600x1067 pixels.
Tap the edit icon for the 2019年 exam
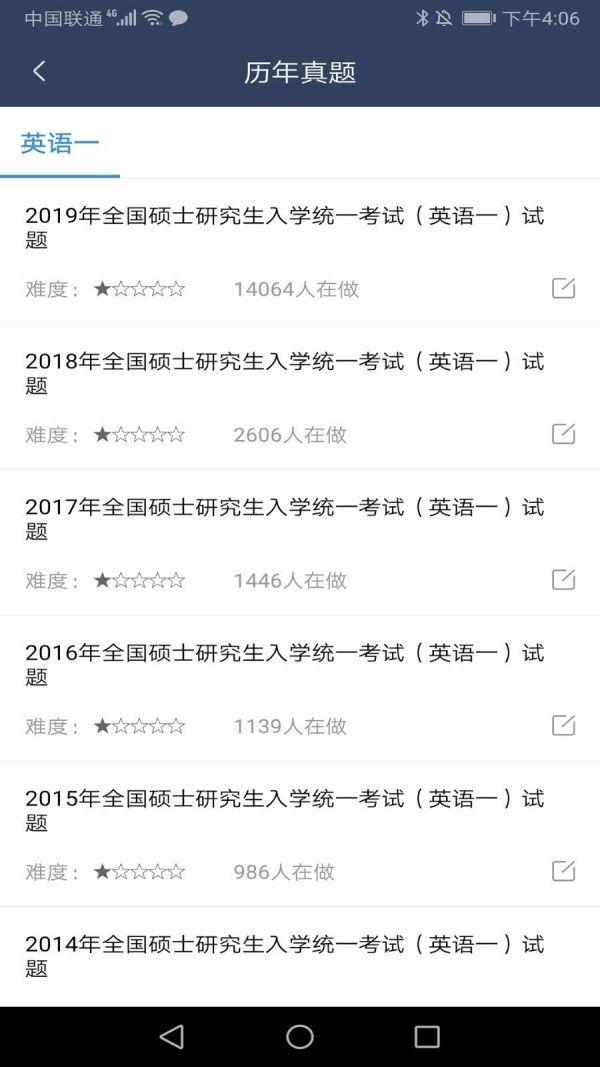tap(563, 288)
